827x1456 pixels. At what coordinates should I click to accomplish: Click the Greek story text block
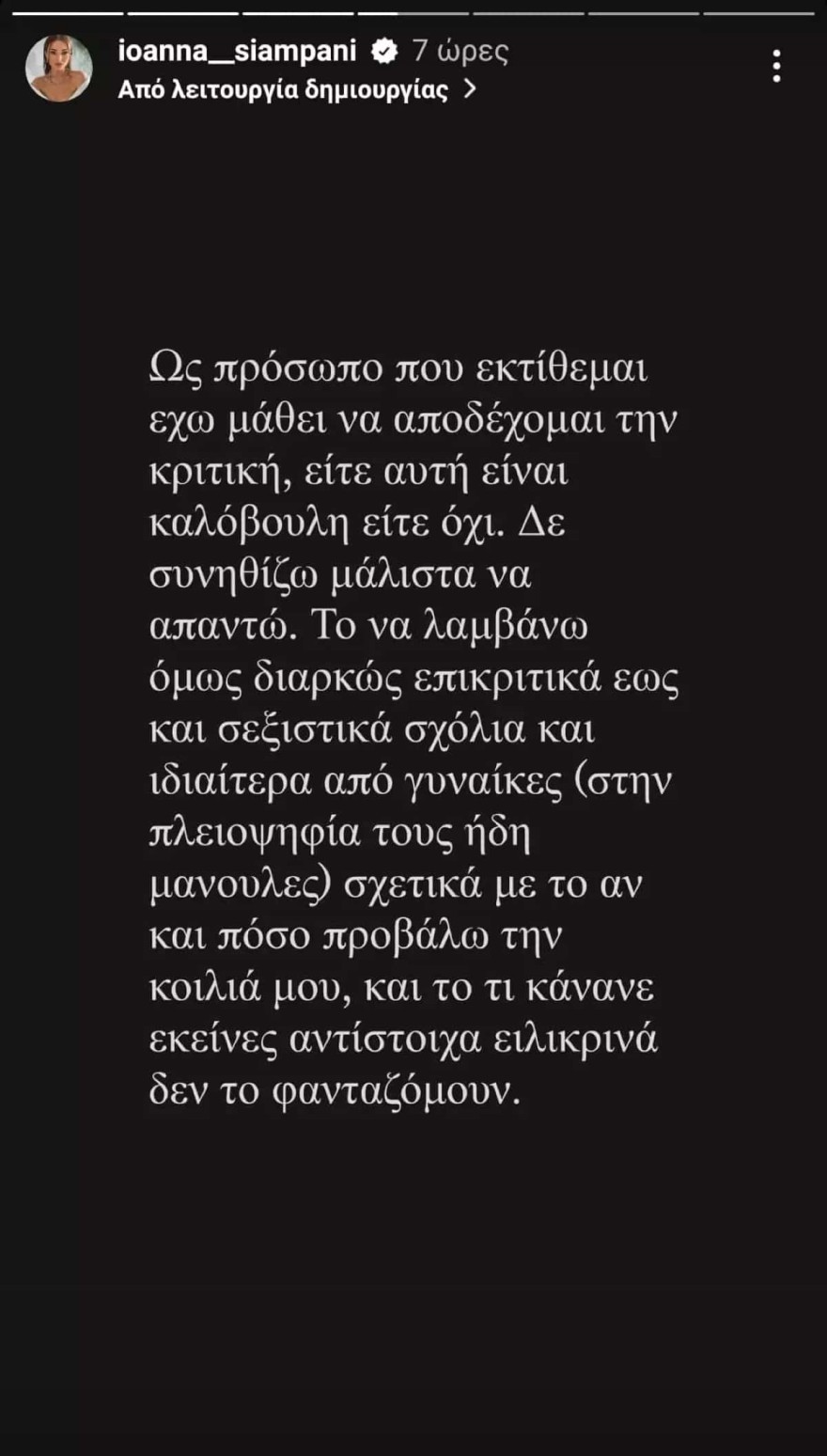tap(413, 724)
